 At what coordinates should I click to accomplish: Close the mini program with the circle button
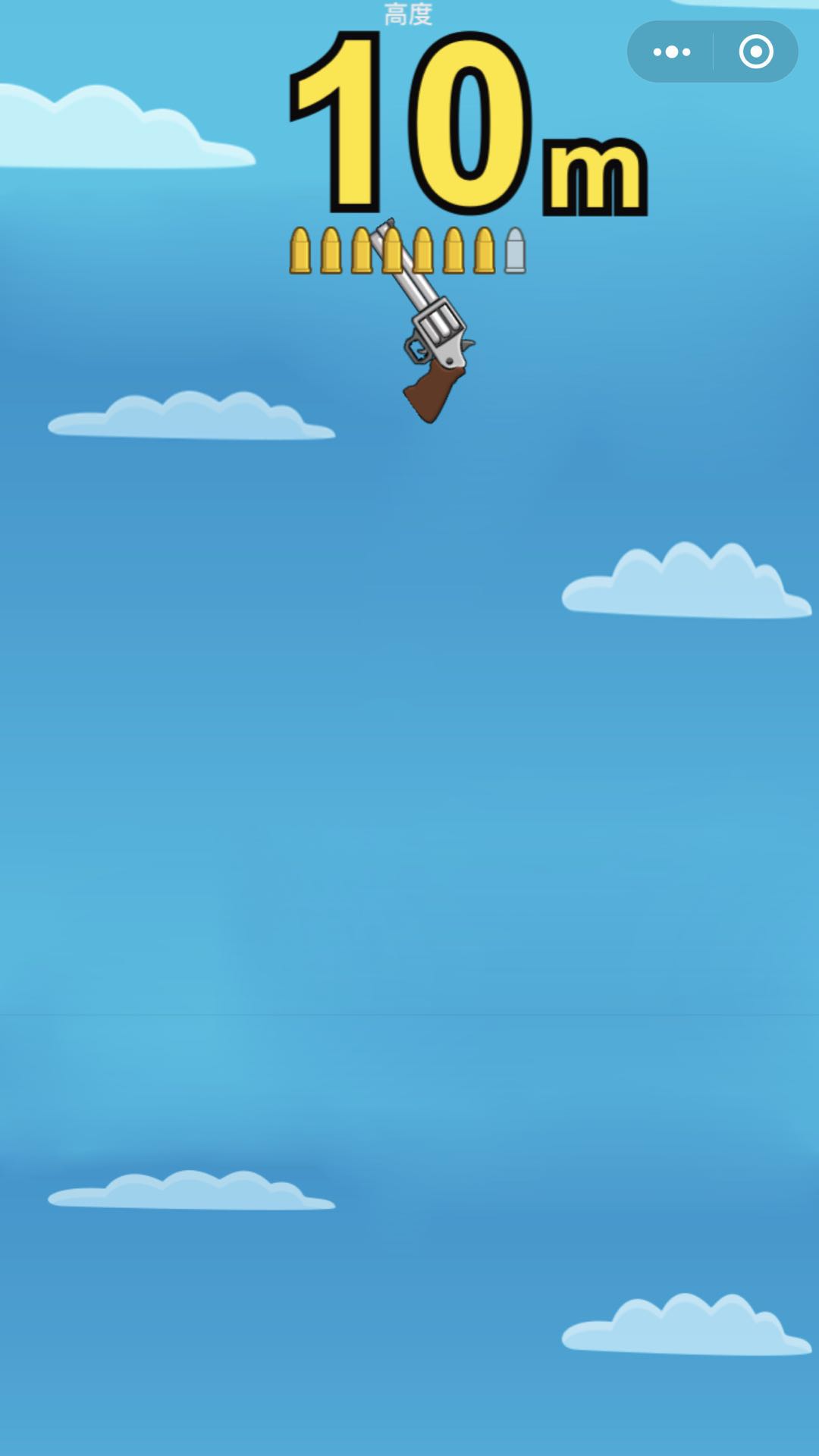(x=755, y=52)
